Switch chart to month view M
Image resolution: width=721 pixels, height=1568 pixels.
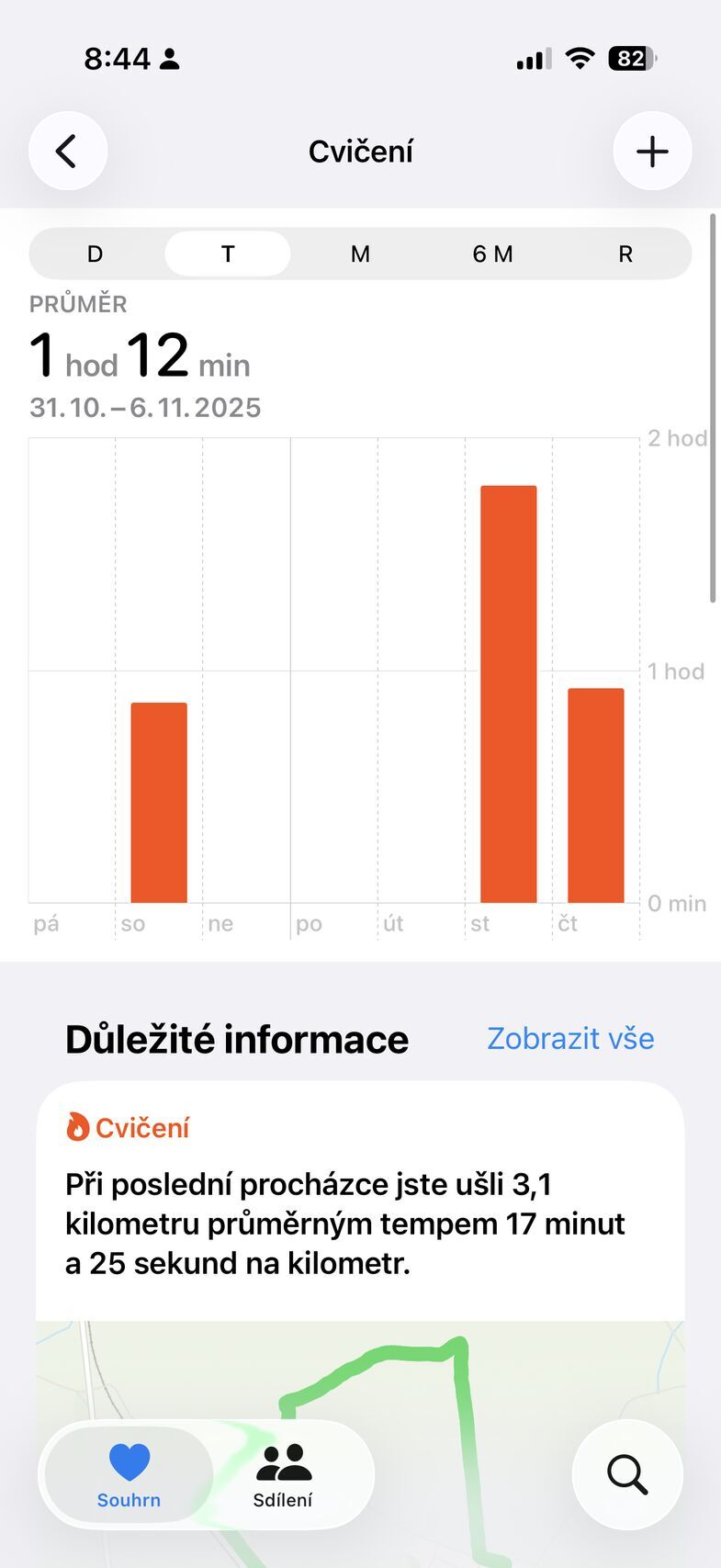[360, 254]
